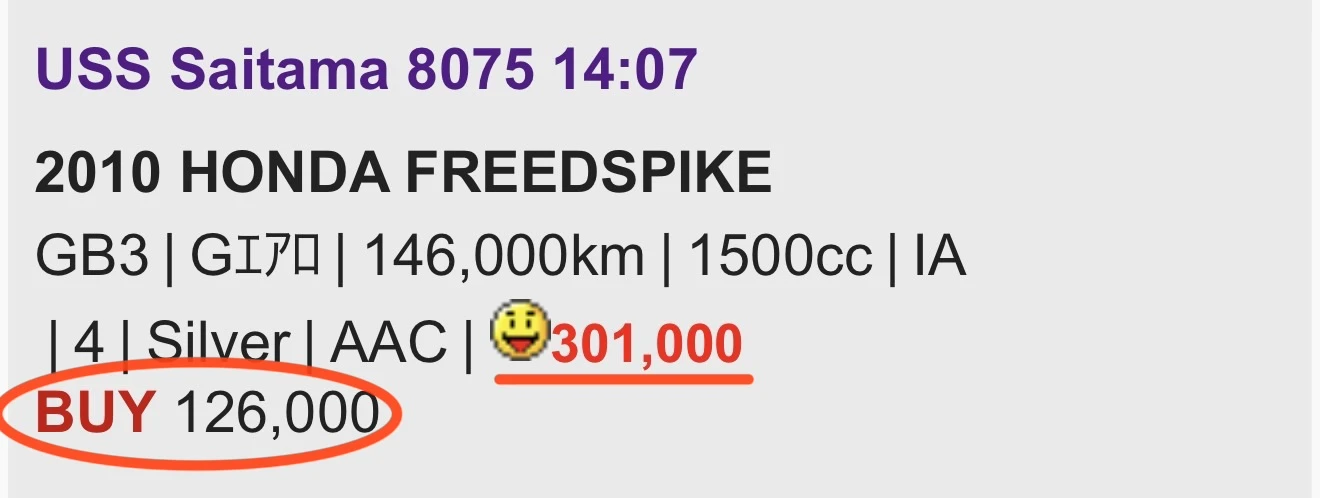Open the USS Saitama 8075 listing link
This screenshot has height=498, width=1320.
tap(365, 70)
